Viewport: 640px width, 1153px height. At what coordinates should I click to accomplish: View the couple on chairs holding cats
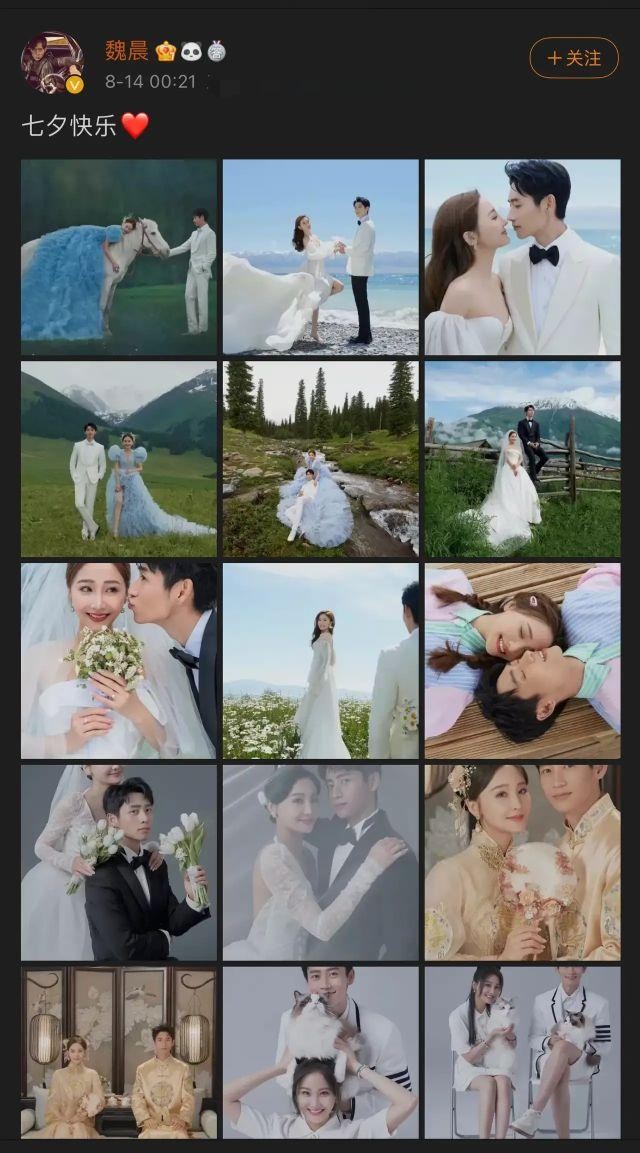(x=522, y=1052)
